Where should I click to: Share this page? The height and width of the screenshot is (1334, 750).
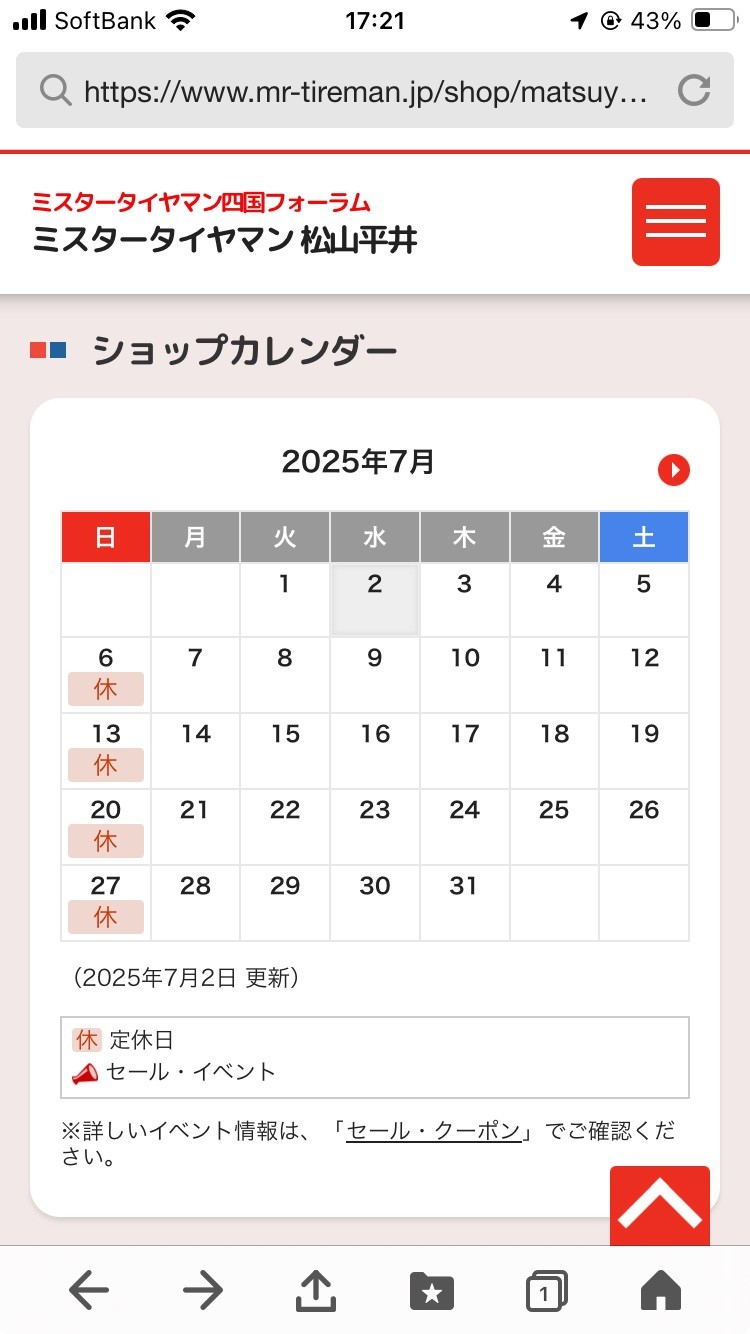(x=316, y=1289)
